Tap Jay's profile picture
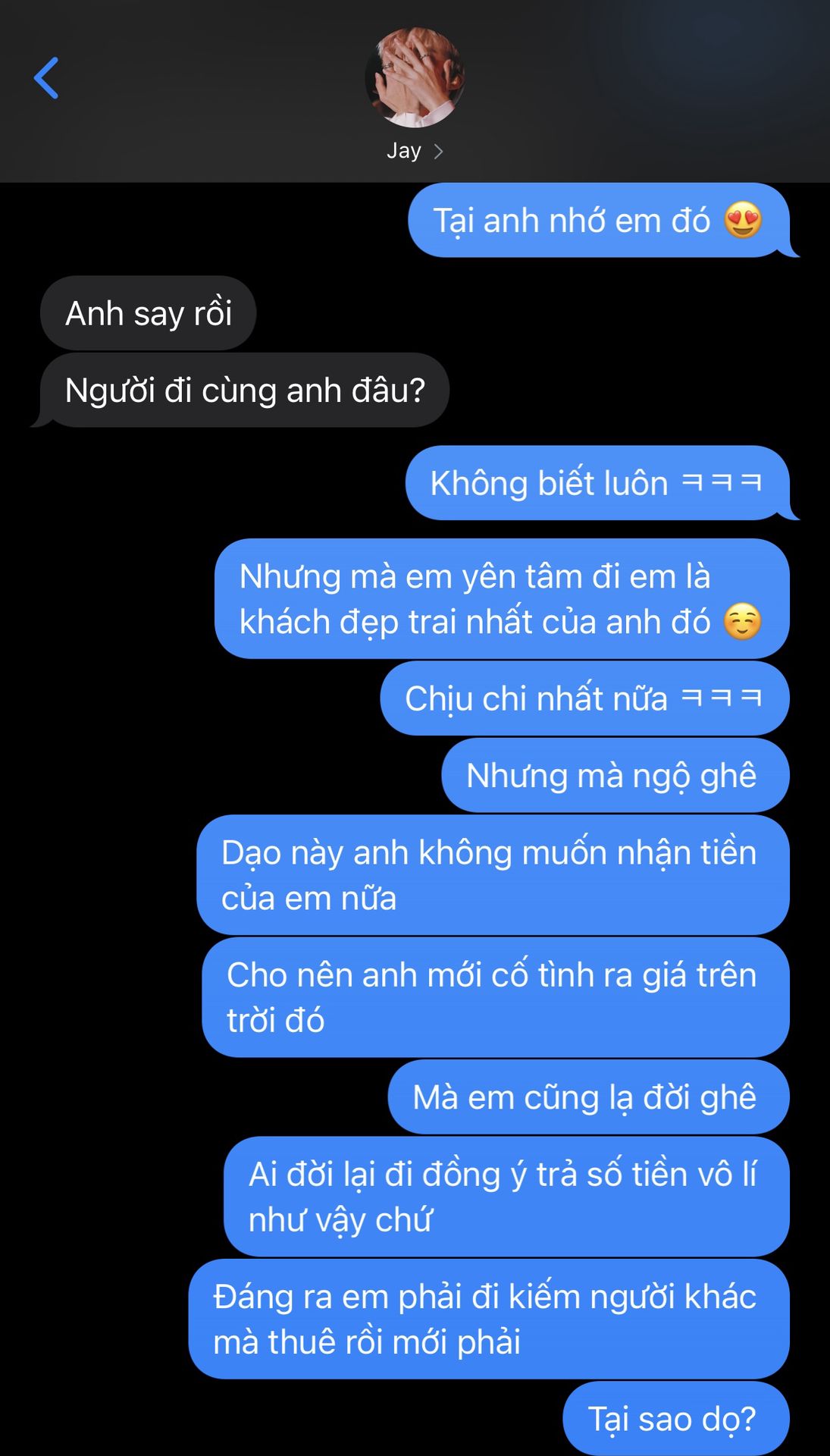 (x=415, y=78)
